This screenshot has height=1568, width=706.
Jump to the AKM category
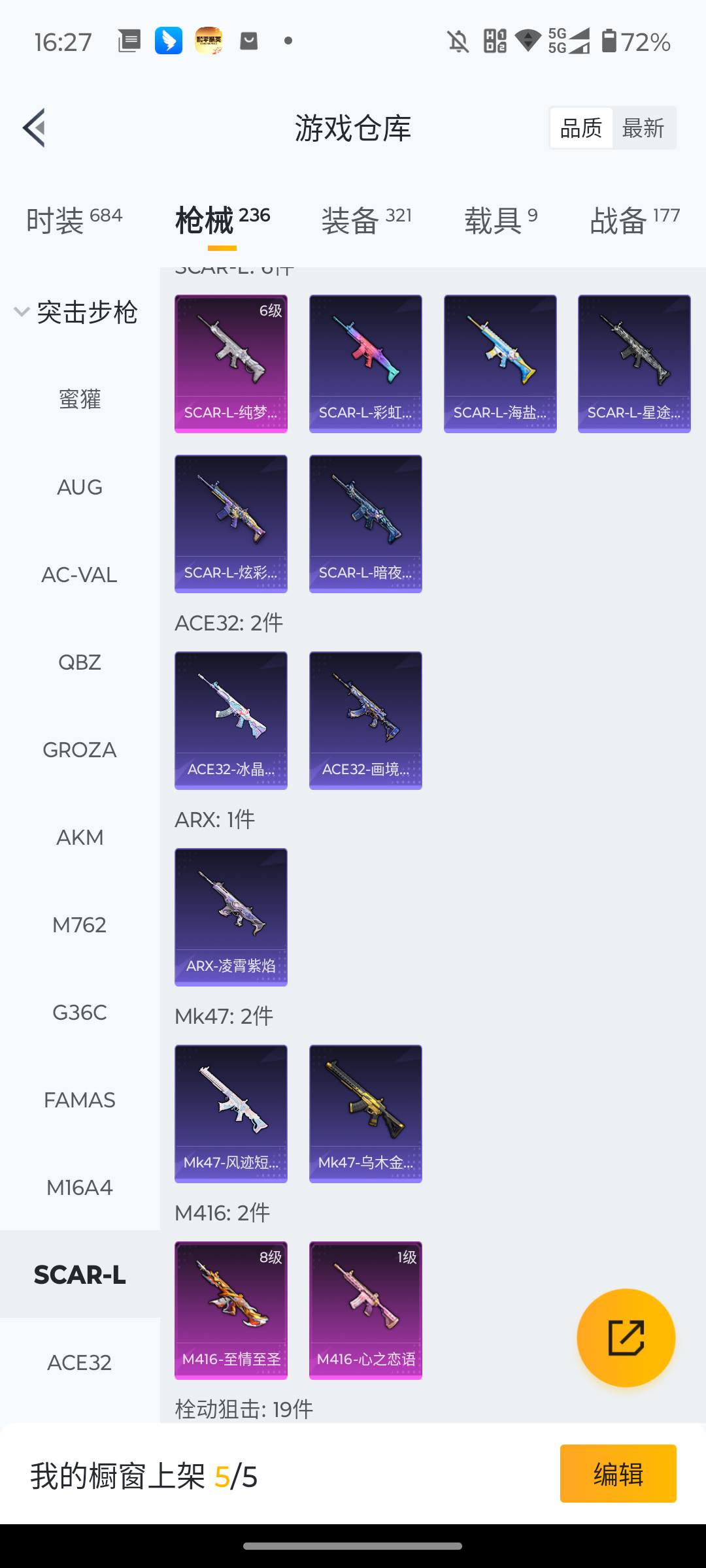pos(80,837)
